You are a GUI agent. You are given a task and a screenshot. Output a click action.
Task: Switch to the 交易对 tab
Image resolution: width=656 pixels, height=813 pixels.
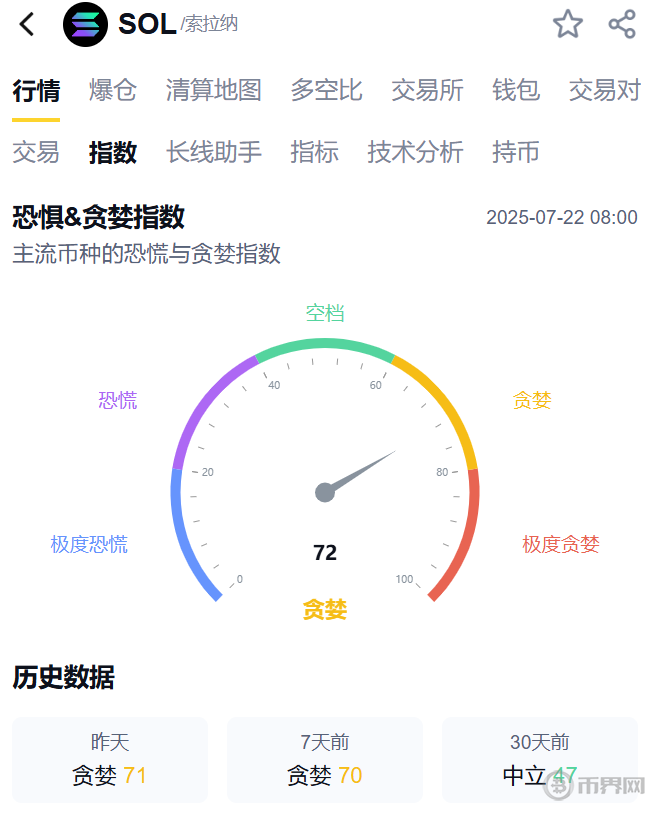tap(604, 91)
